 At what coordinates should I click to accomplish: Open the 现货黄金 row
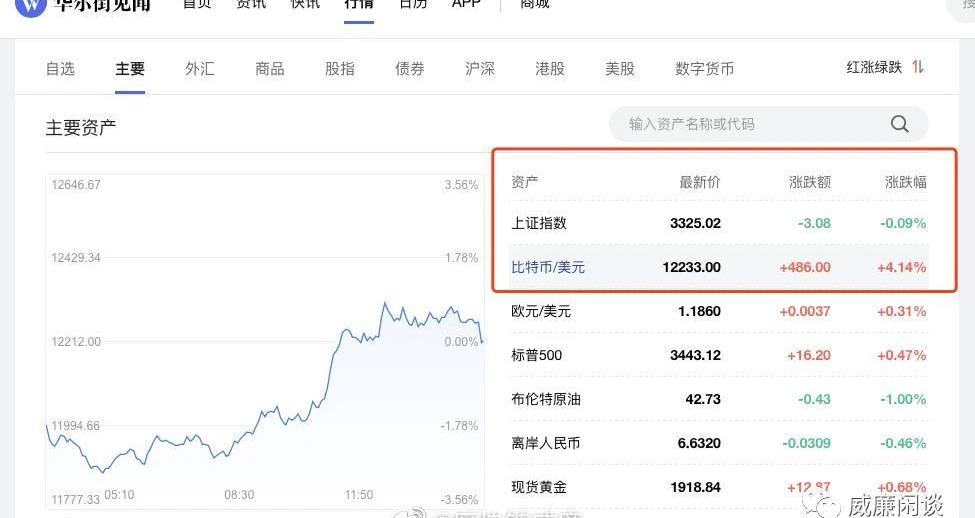[x=539, y=487]
